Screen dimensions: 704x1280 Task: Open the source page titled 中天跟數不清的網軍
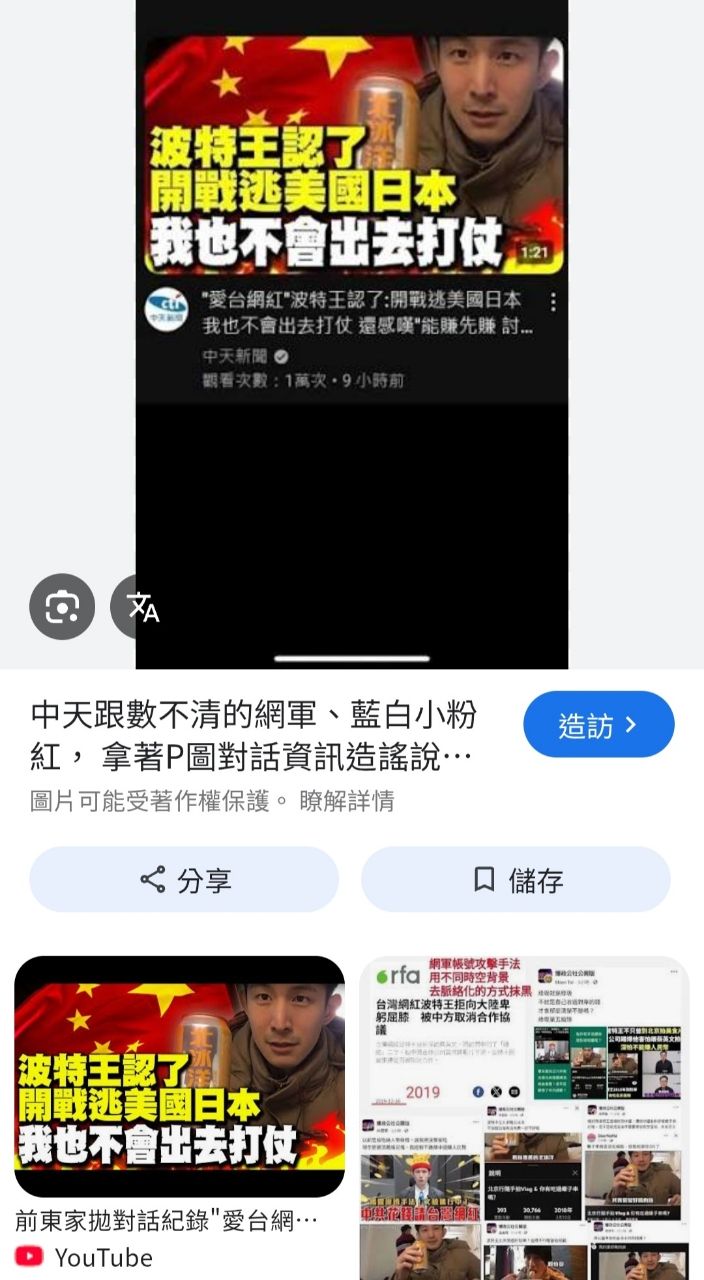tap(253, 736)
